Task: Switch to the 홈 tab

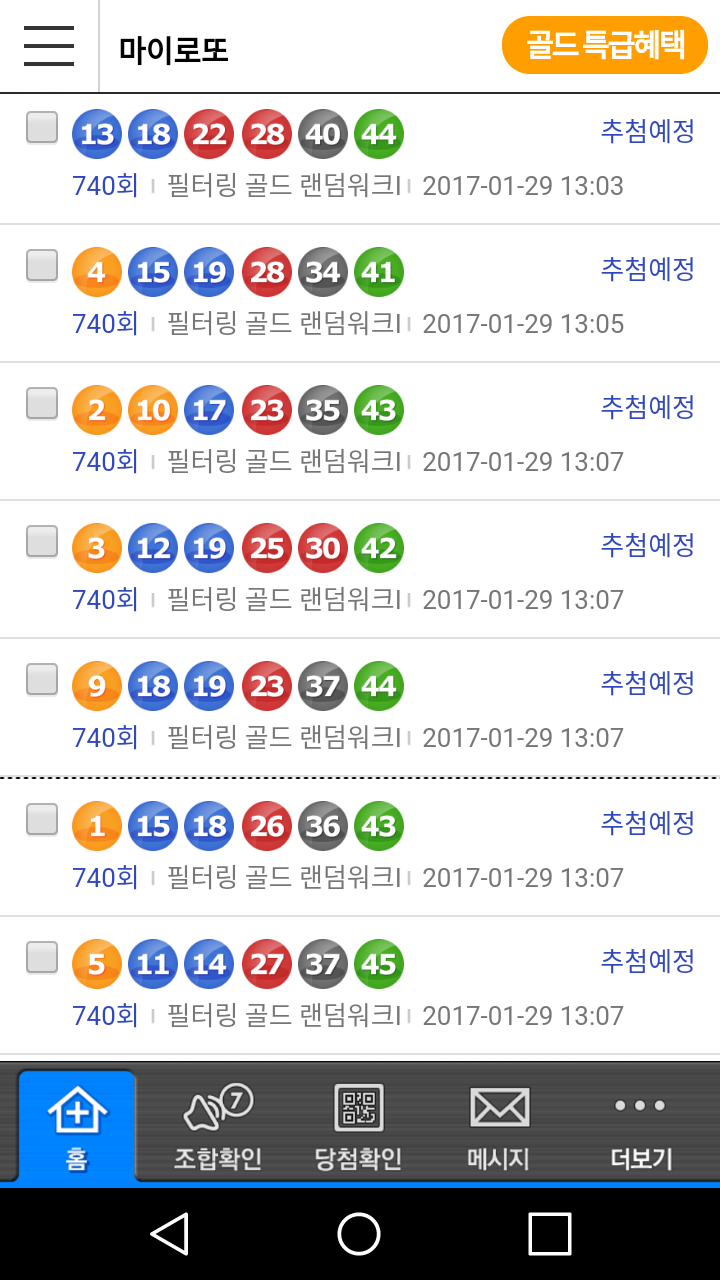Action: pyautogui.click(x=77, y=1126)
